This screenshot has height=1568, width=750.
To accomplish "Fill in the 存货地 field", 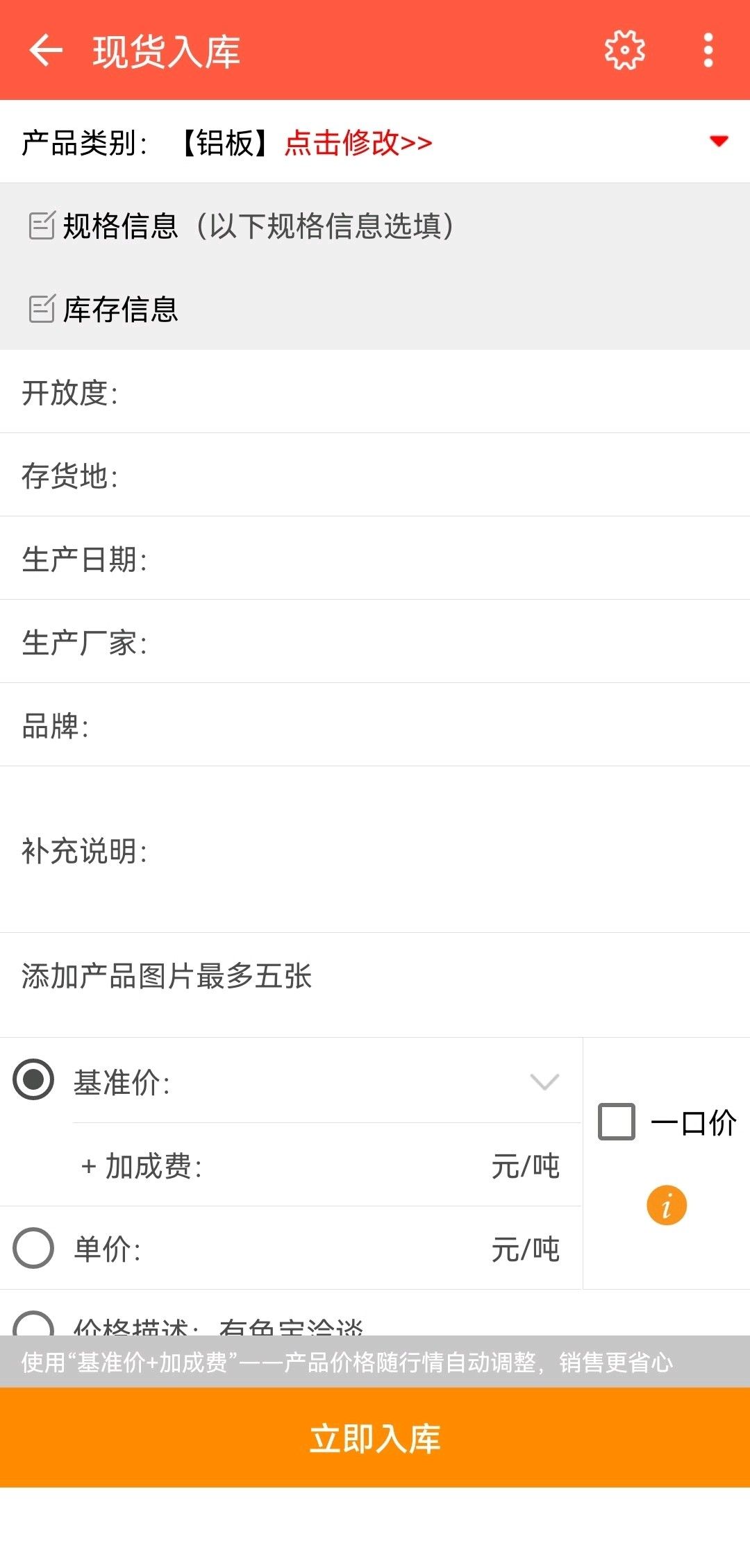I will (375, 475).
